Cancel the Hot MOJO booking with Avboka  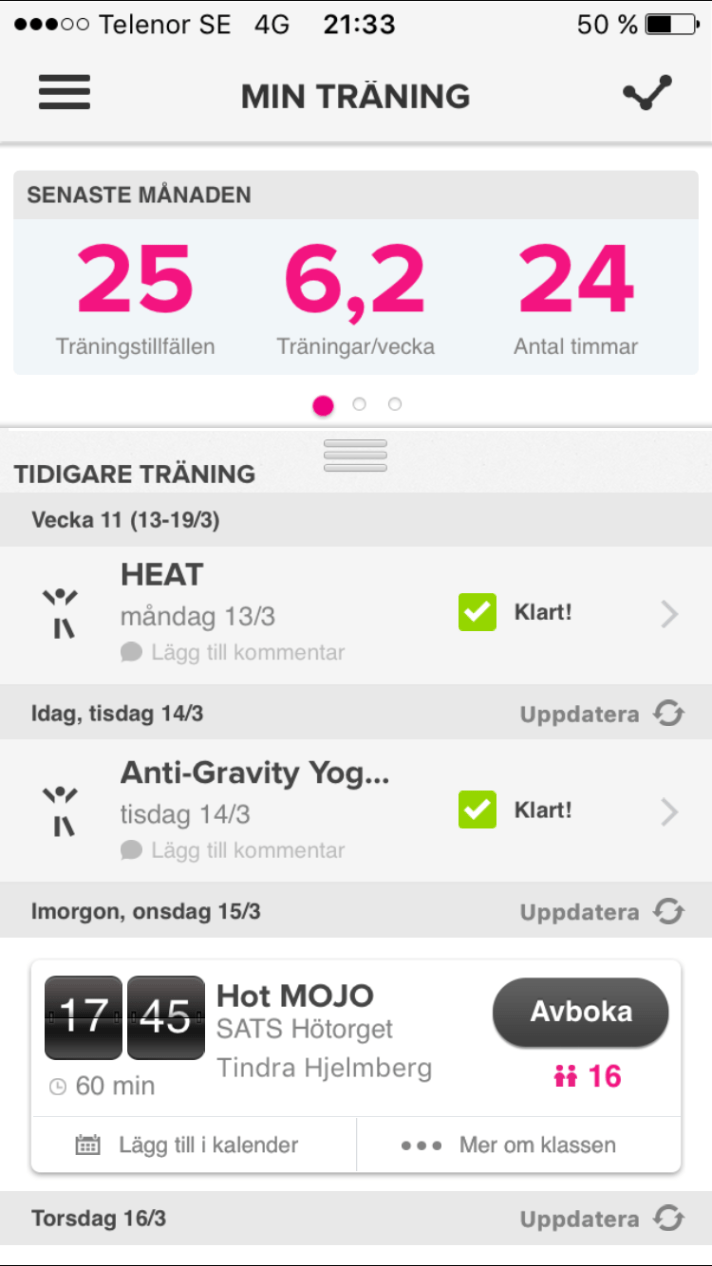[580, 1012]
